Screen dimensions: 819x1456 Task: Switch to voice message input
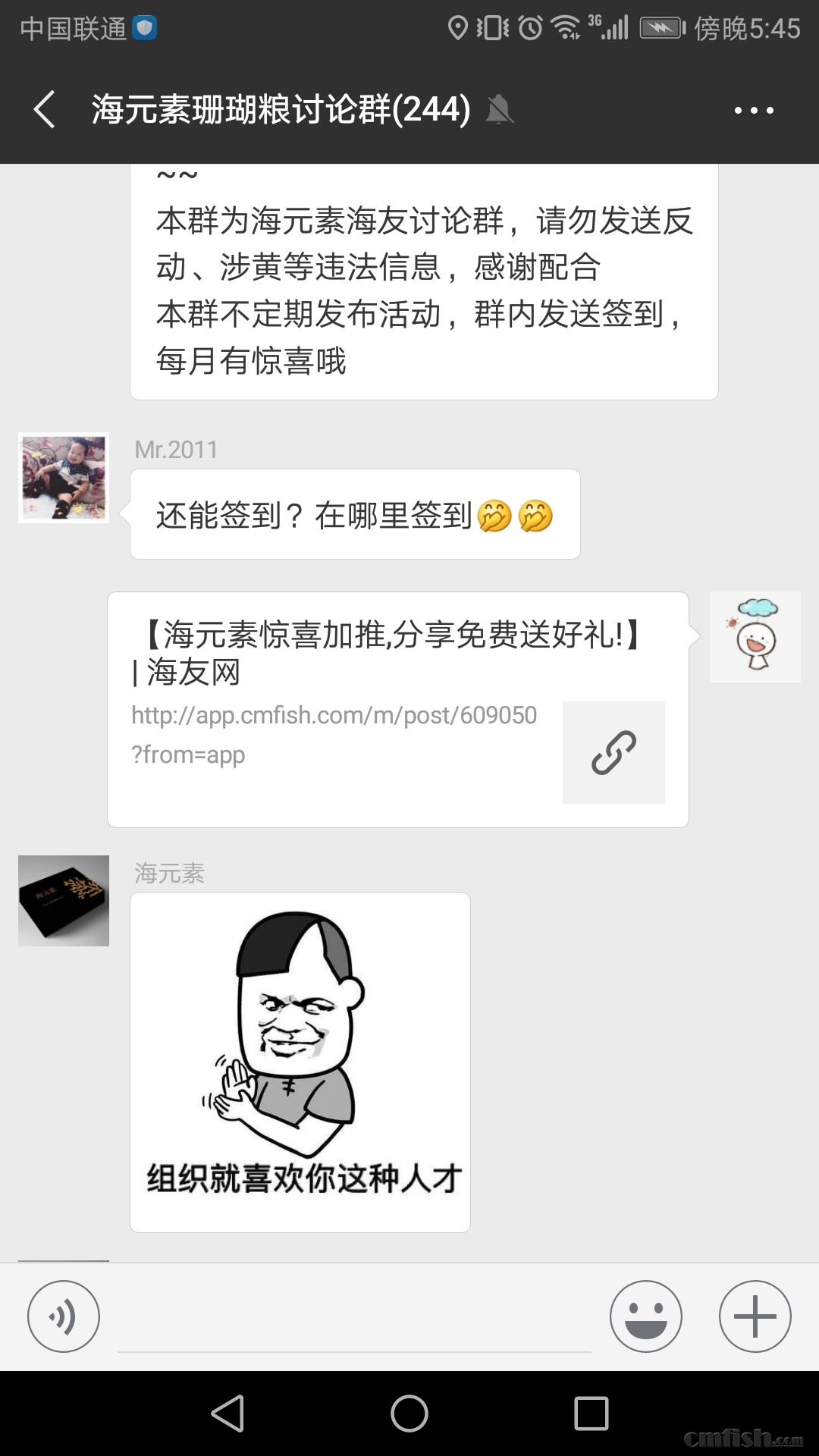click(64, 1316)
